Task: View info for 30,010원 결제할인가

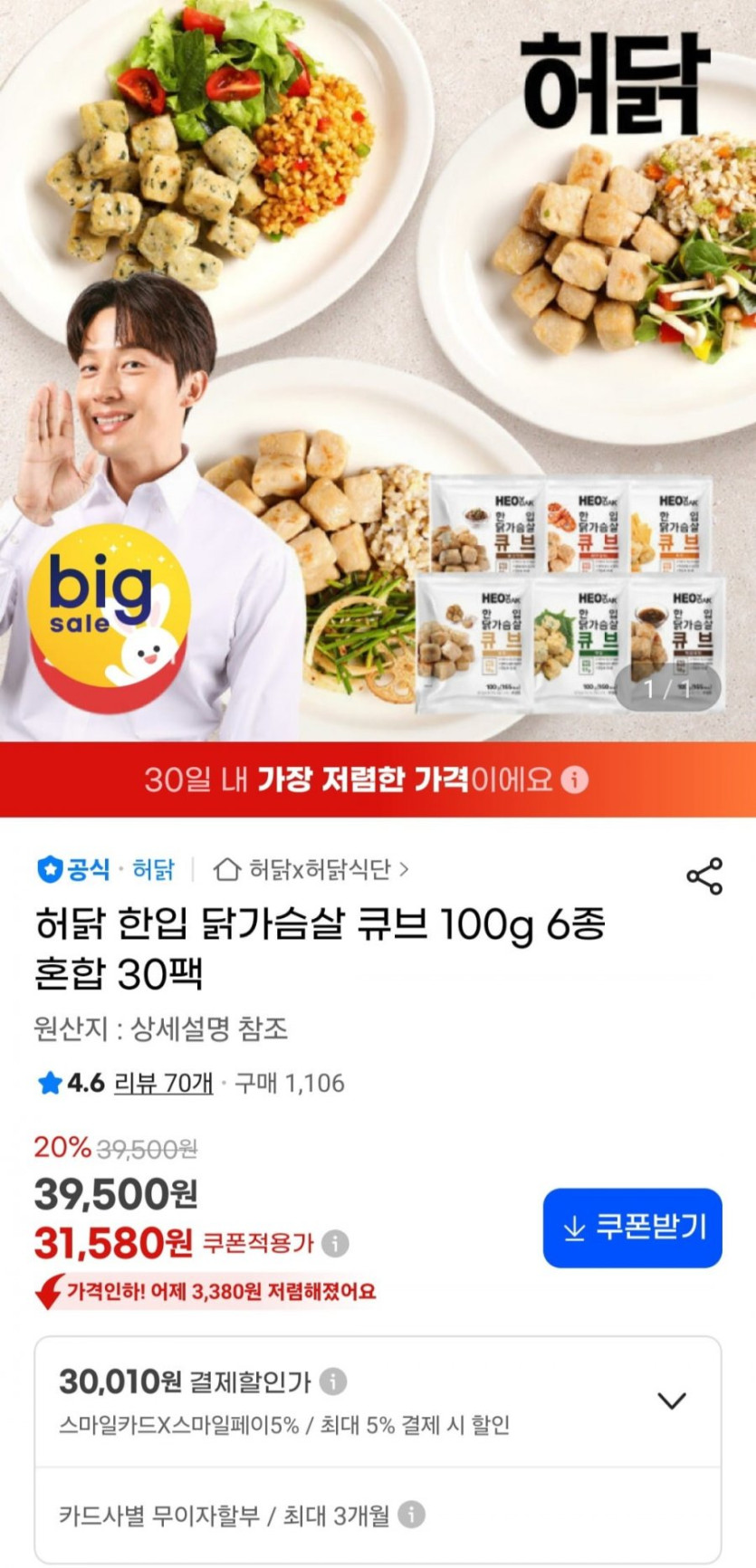Action: coord(333,1382)
